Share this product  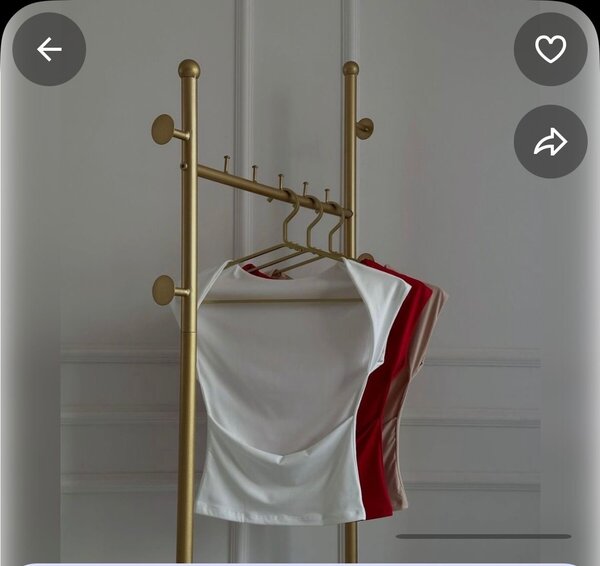(x=550, y=142)
